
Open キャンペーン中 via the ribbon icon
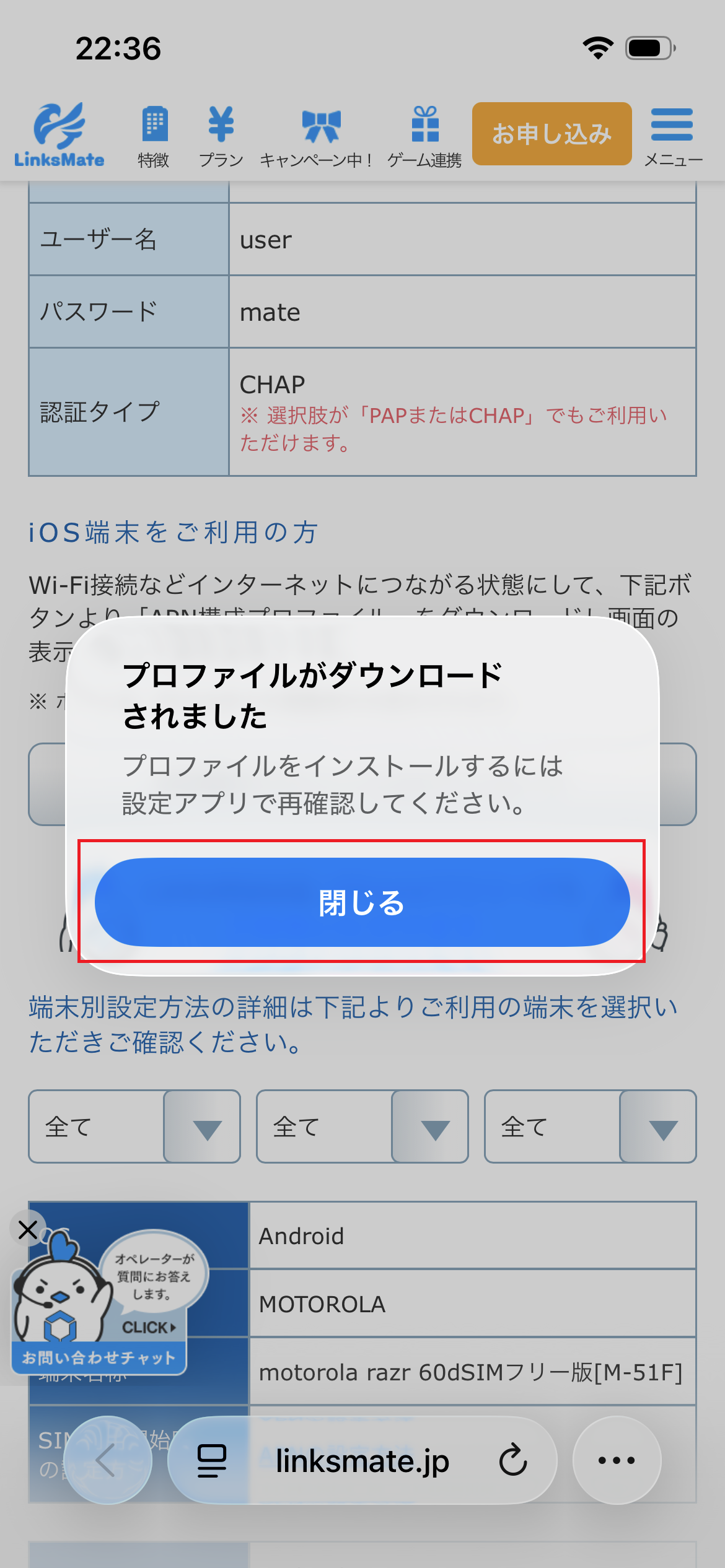click(317, 133)
